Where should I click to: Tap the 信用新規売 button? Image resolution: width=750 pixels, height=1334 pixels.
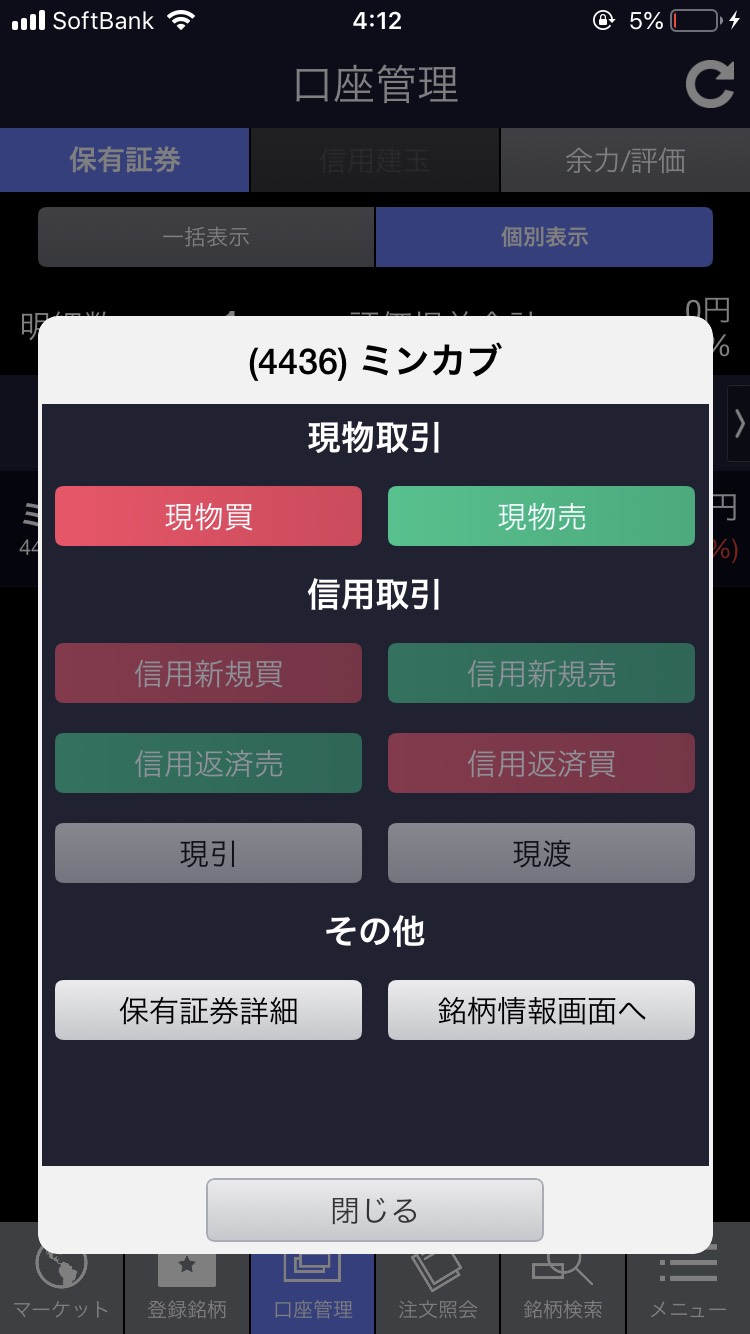tap(541, 673)
